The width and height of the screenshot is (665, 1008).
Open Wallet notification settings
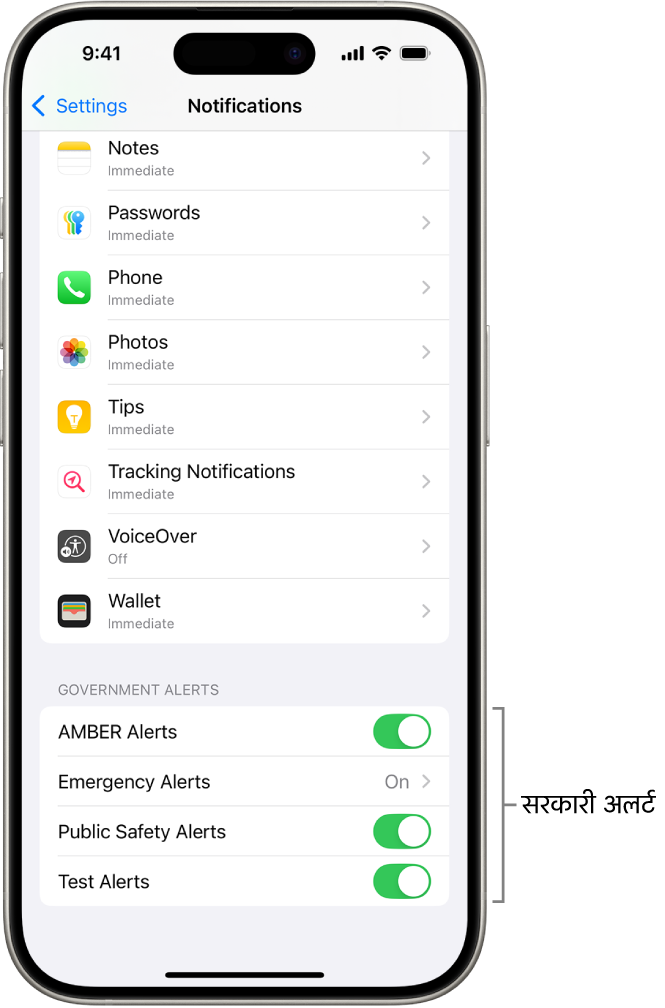(x=244, y=611)
